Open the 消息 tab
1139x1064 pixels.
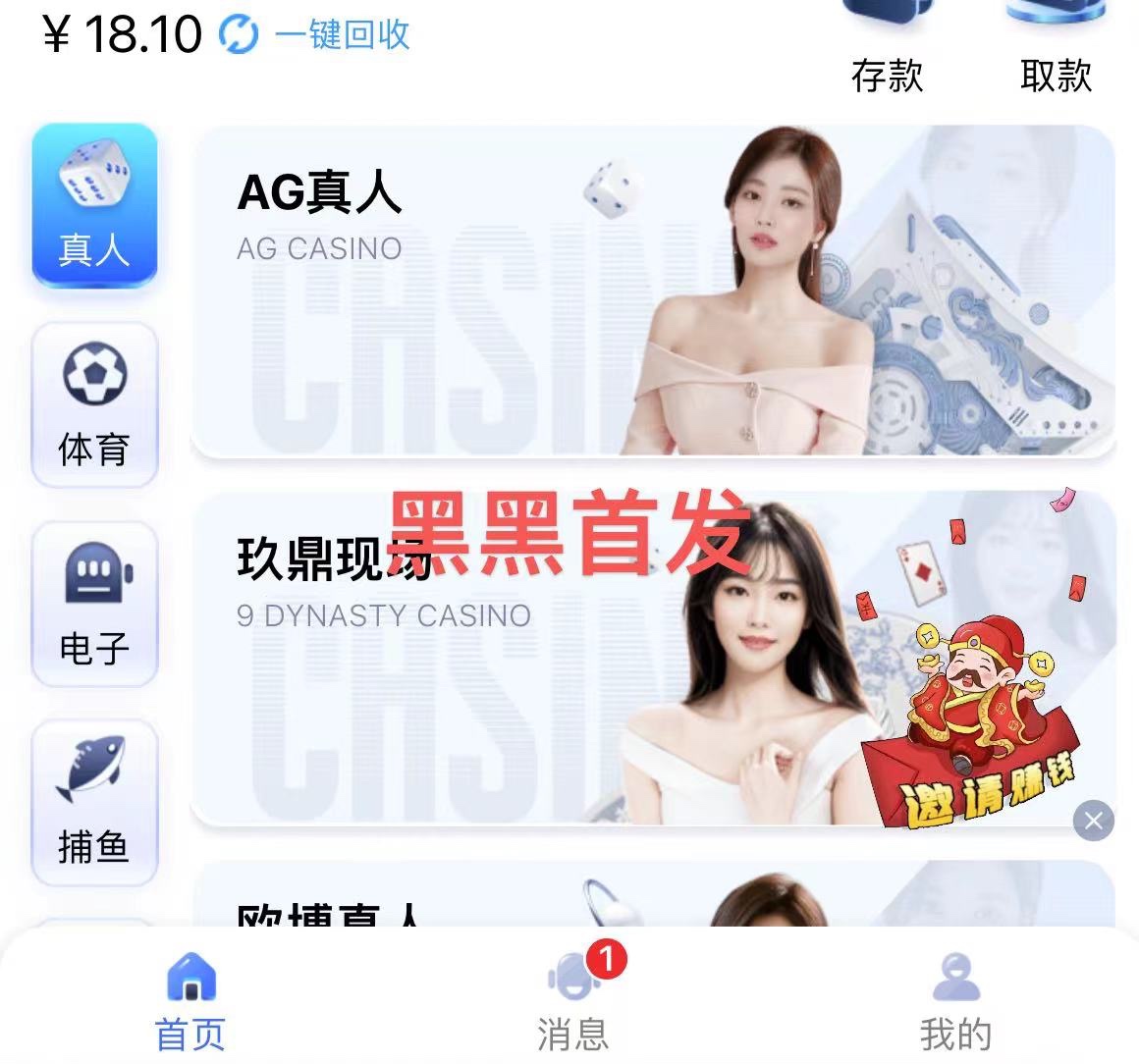572,1001
